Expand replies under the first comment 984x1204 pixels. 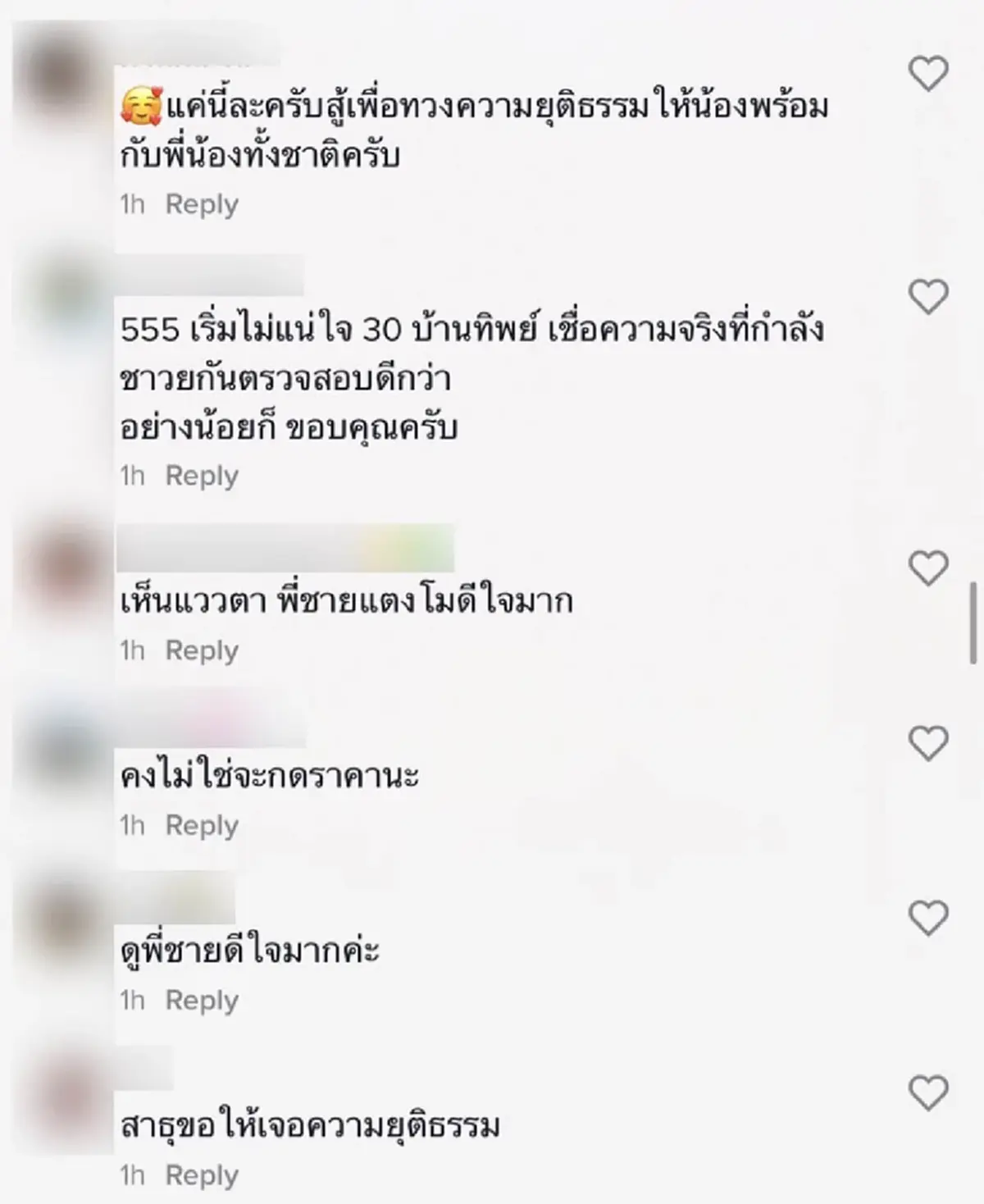(200, 204)
